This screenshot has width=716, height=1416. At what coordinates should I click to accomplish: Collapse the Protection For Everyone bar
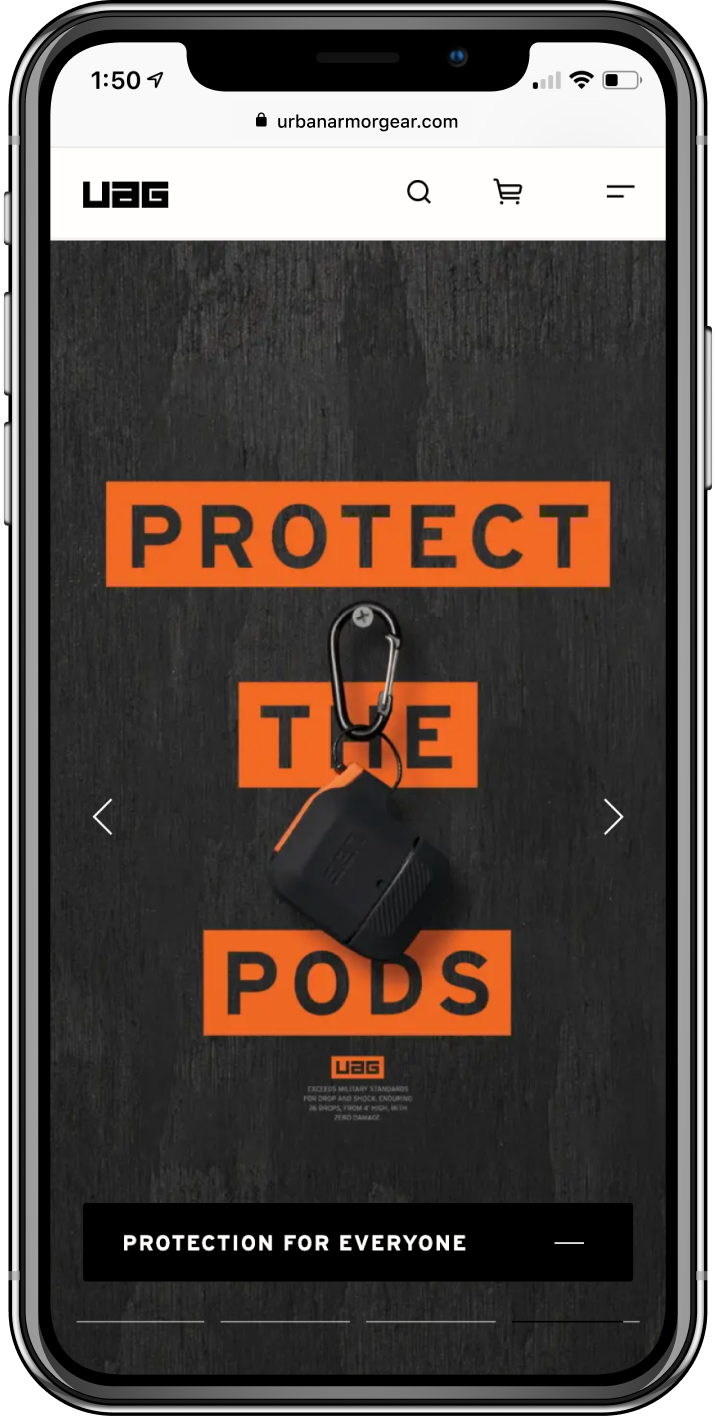(569, 1243)
